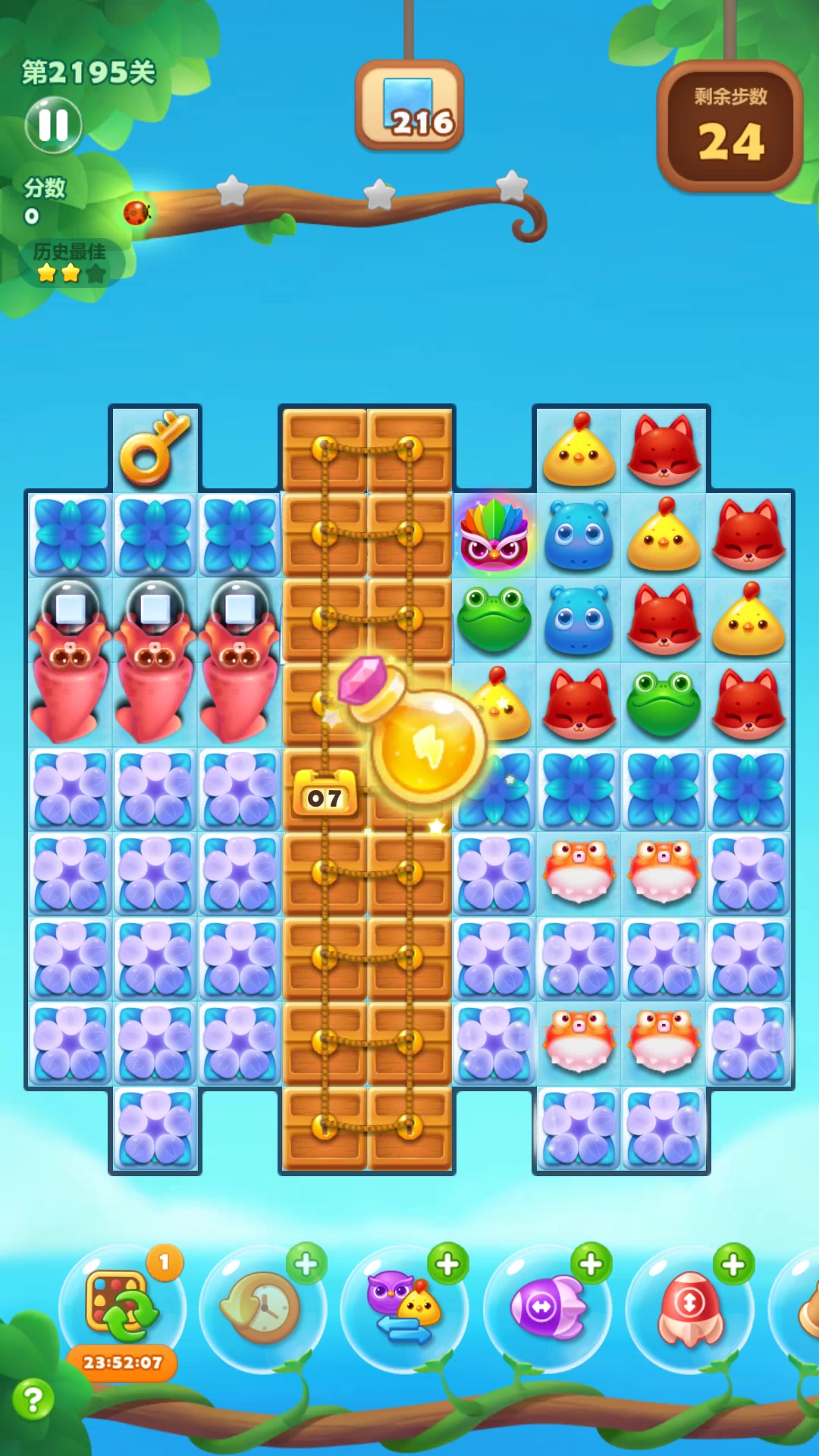Pause the game

coord(53,125)
